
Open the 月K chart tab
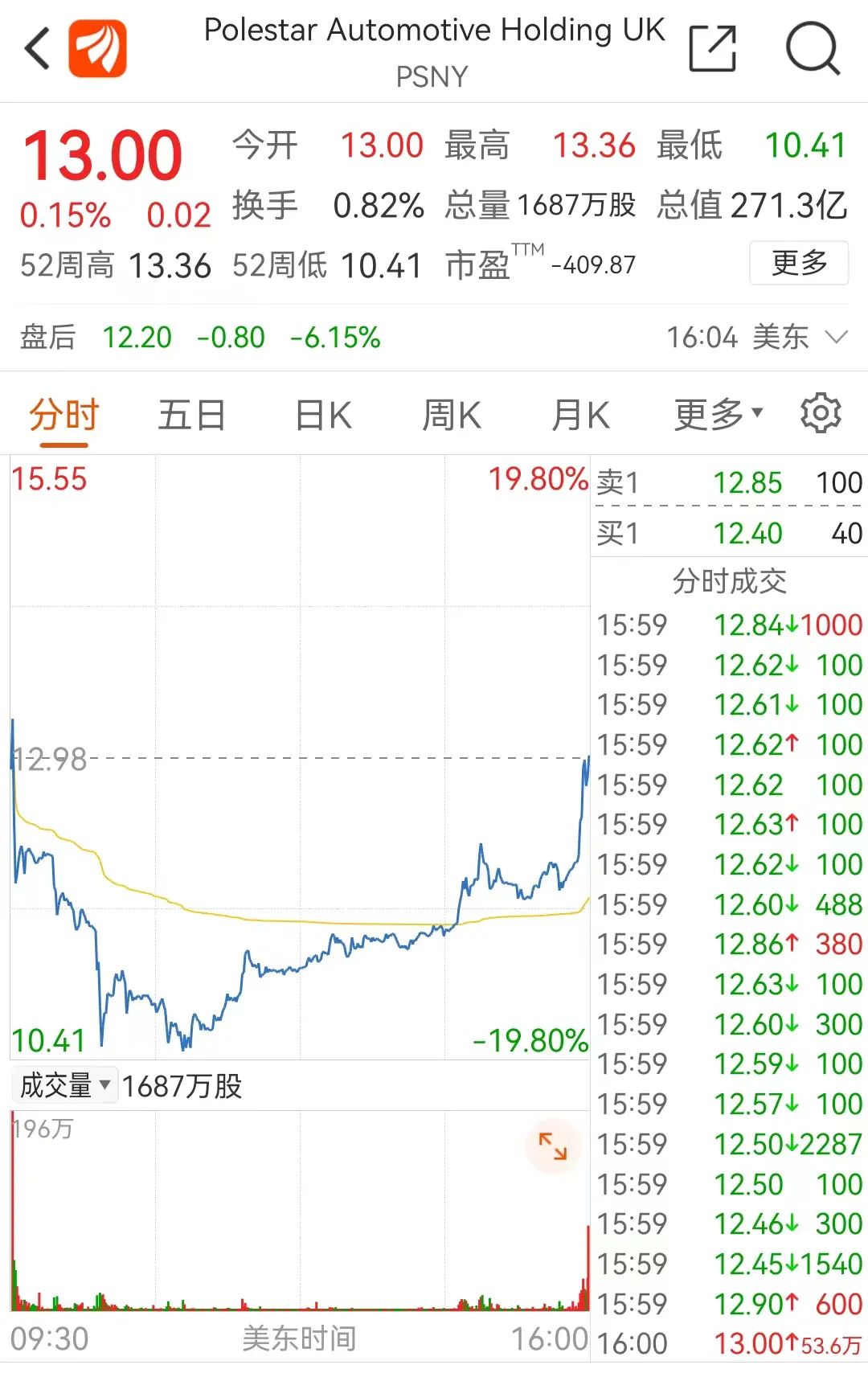point(580,416)
